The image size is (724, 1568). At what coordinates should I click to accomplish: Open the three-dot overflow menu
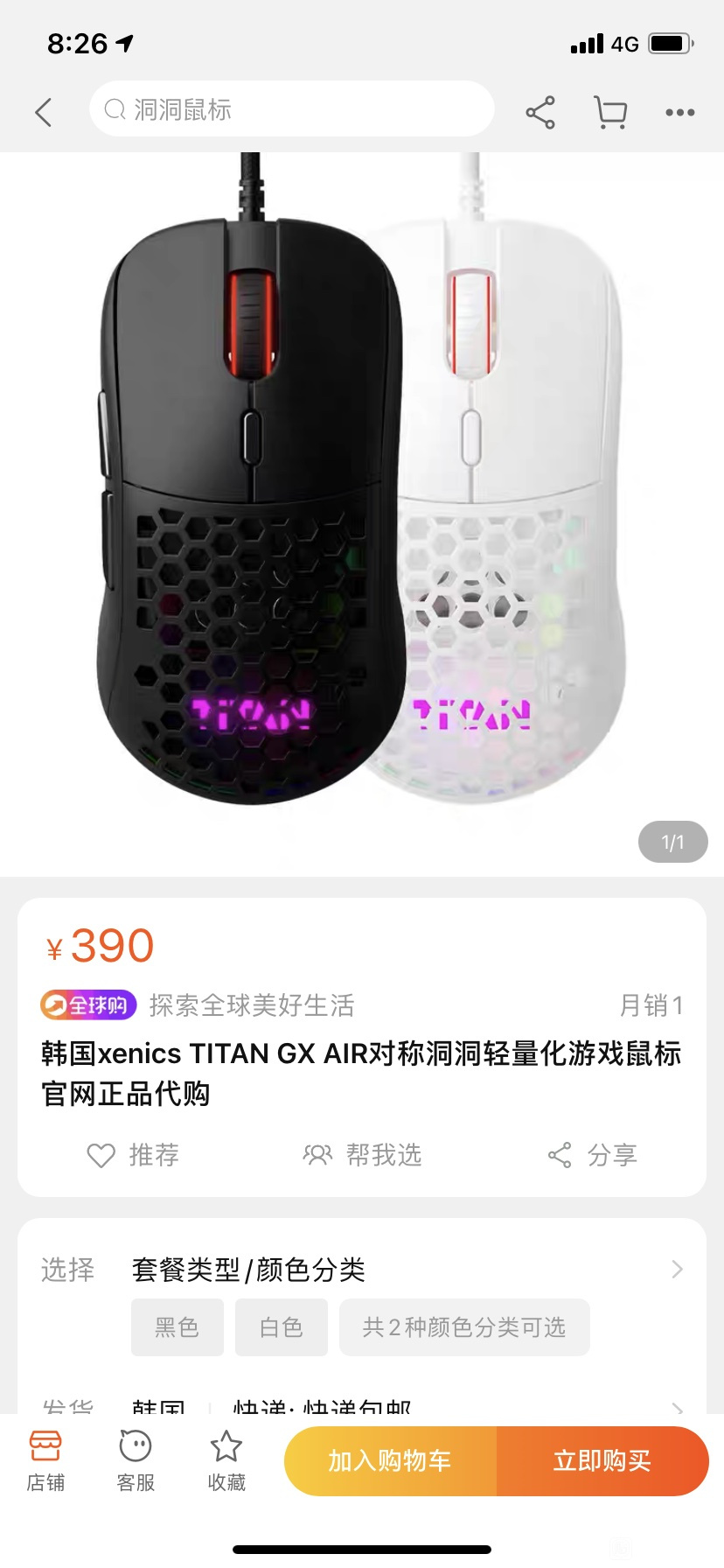tap(680, 112)
